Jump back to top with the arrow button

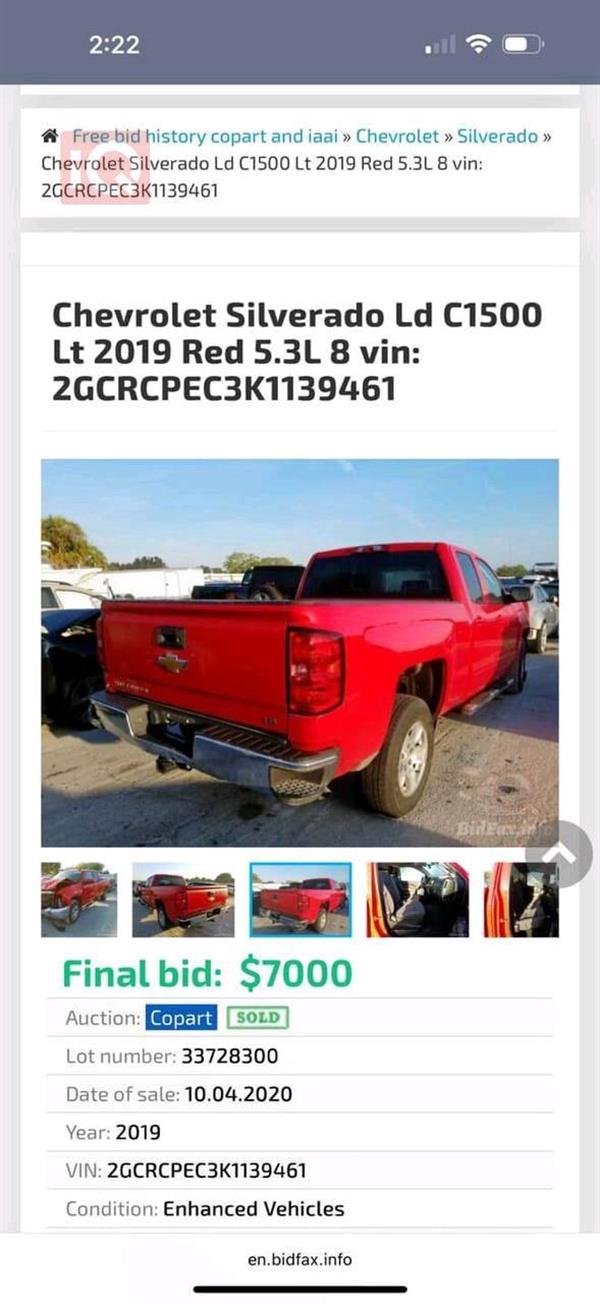(x=559, y=854)
